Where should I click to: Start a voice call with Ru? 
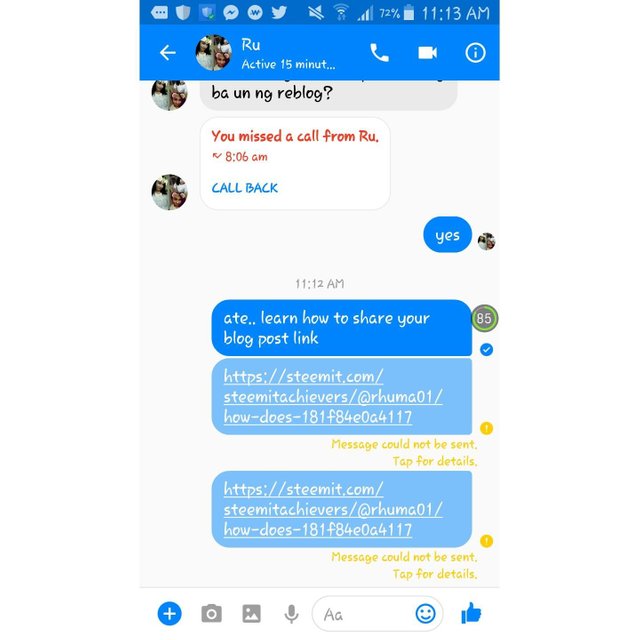(x=379, y=53)
